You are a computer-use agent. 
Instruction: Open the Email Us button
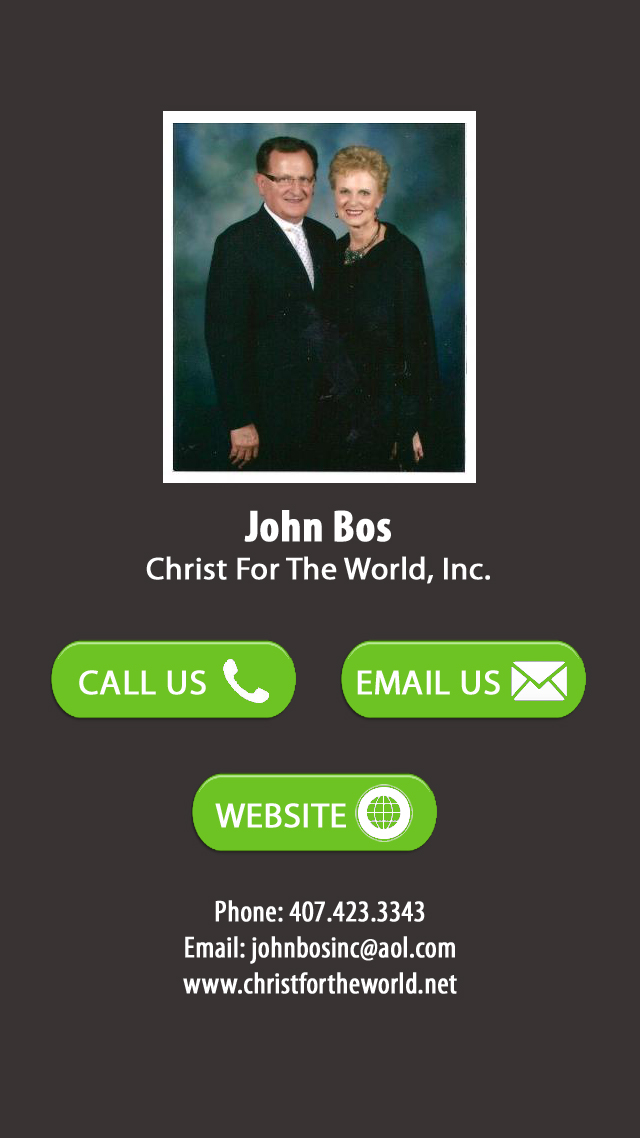[463, 680]
